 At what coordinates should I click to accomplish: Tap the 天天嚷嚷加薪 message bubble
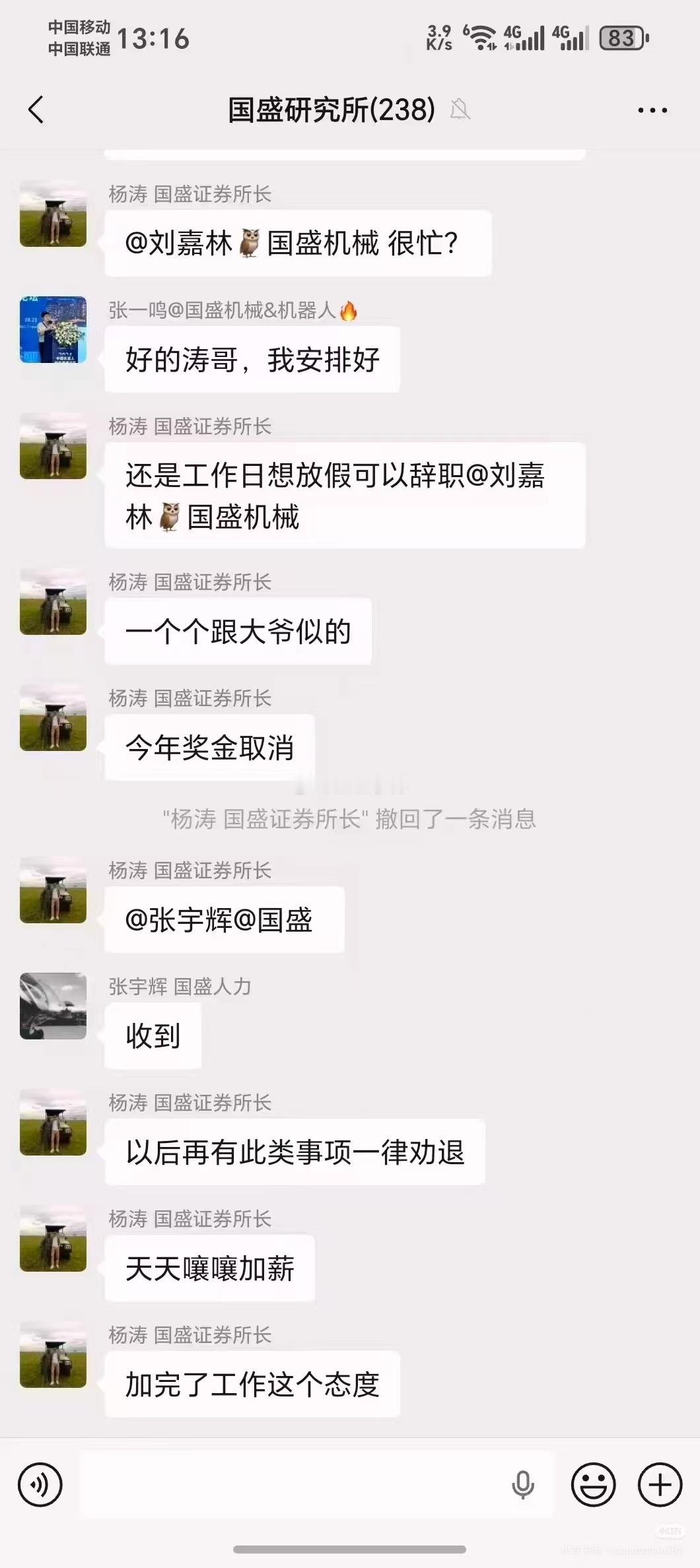pyautogui.click(x=209, y=1270)
